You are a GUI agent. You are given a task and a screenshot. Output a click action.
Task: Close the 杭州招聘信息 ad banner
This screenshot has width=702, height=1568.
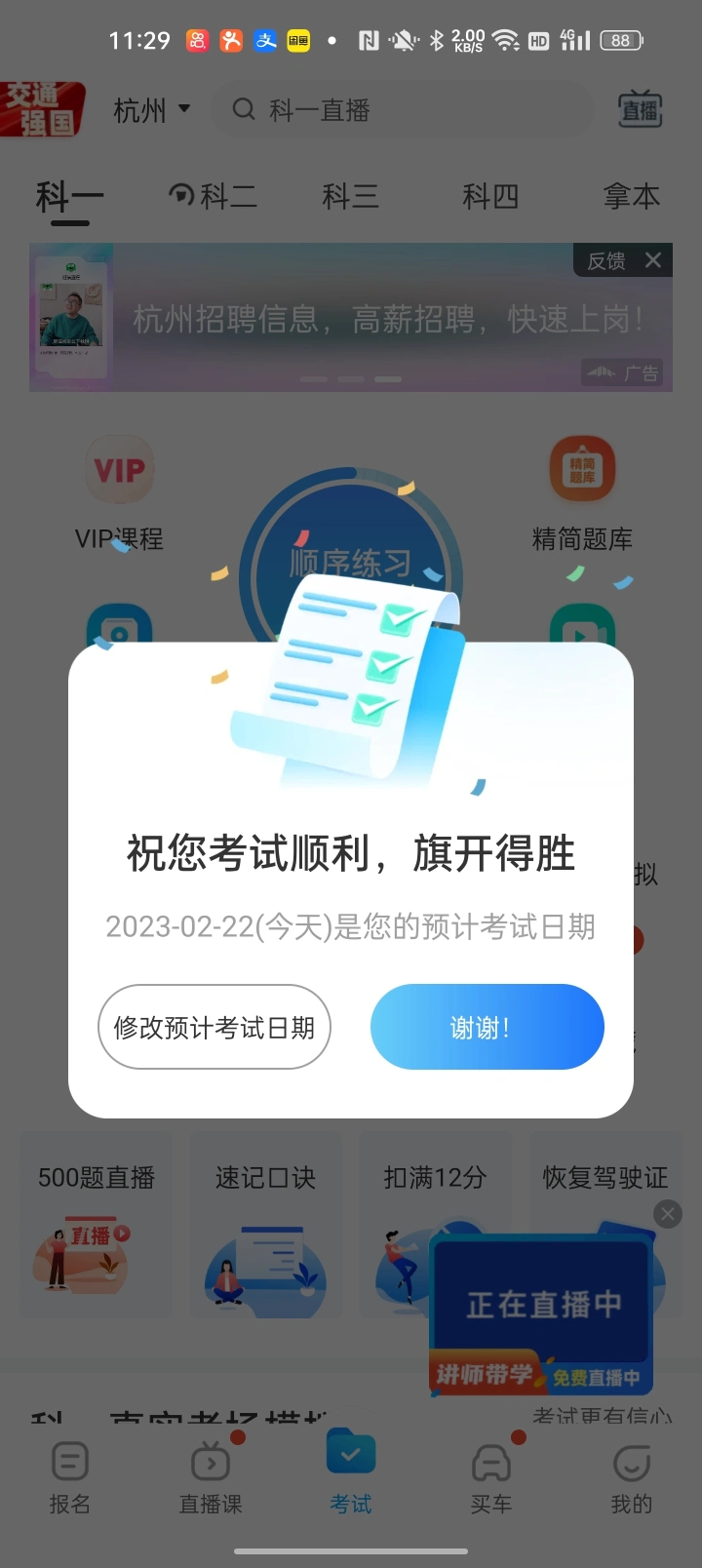(653, 260)
